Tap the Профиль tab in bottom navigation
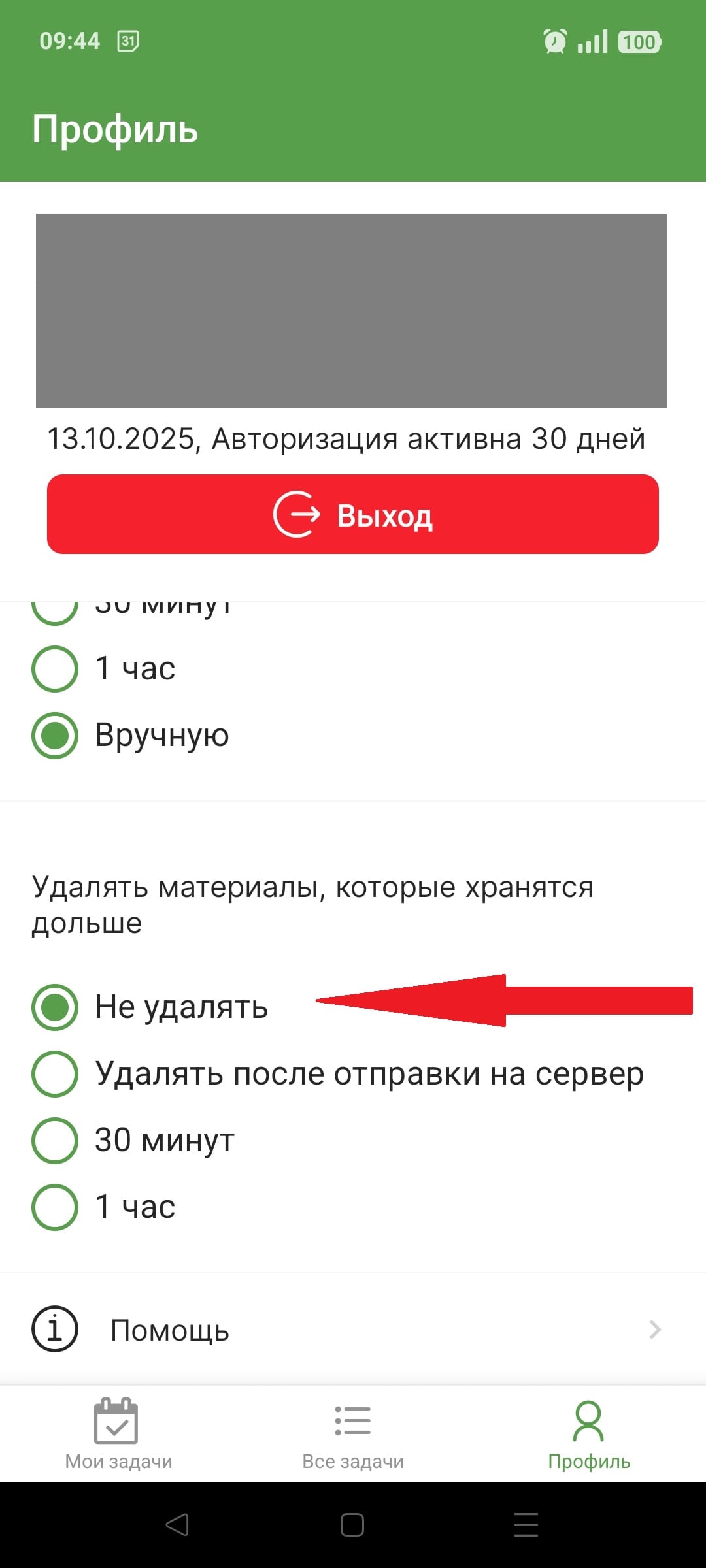This screenshot has width=706, height=1568. [588, 1434]
